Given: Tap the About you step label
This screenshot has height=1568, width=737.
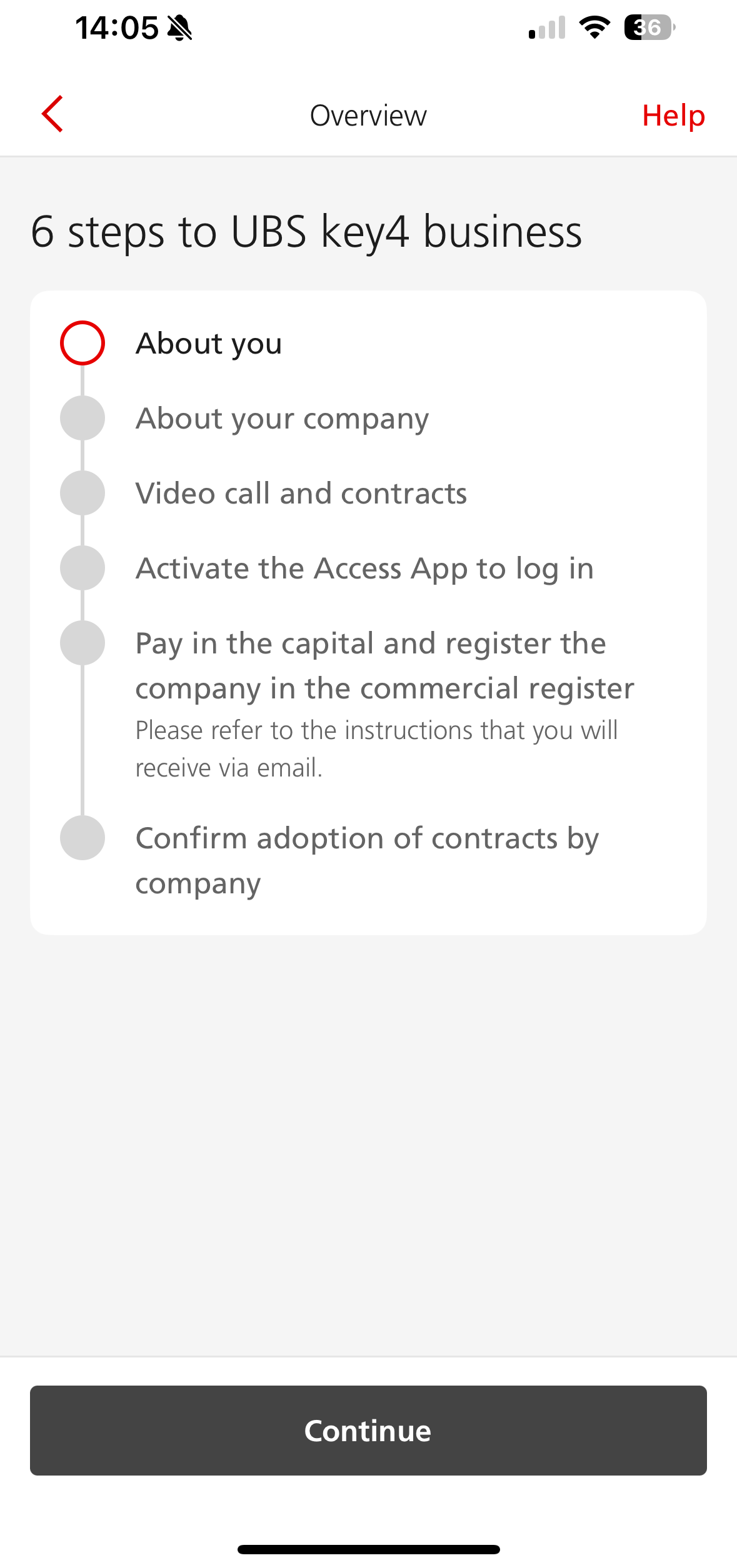Looking at the screenshot, I should pos(209,342).
